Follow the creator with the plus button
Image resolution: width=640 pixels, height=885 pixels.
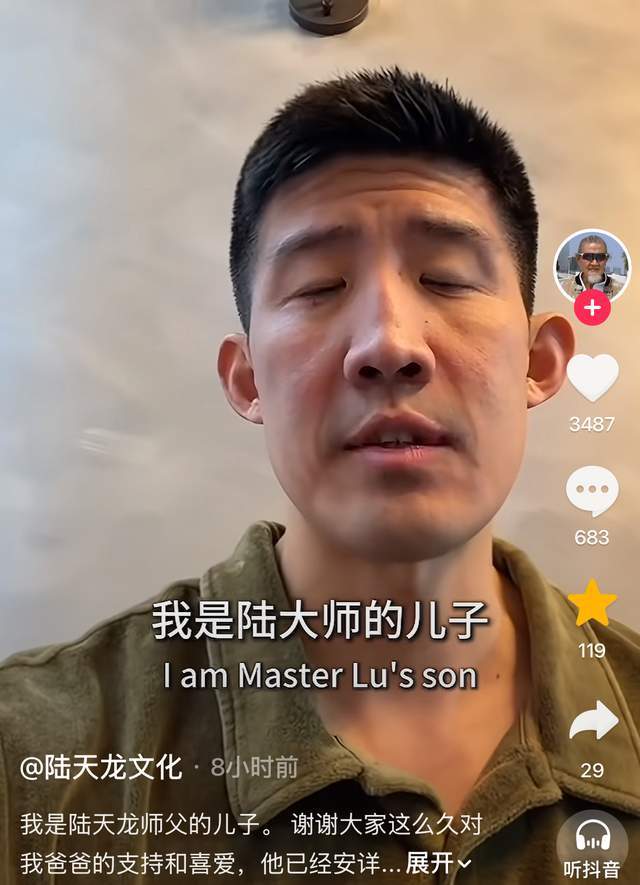click(592, 308)
